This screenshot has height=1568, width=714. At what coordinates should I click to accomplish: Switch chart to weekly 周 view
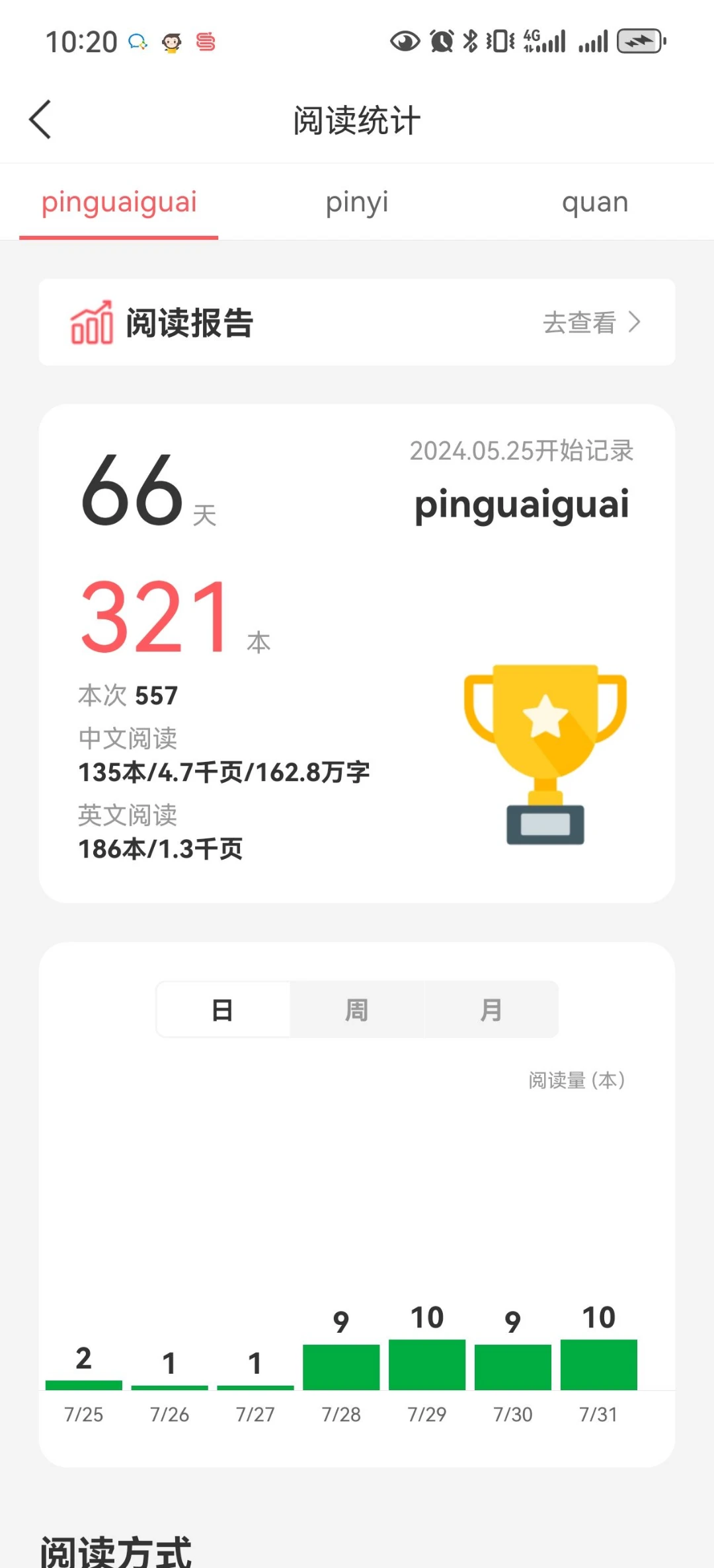(357, 1010)
